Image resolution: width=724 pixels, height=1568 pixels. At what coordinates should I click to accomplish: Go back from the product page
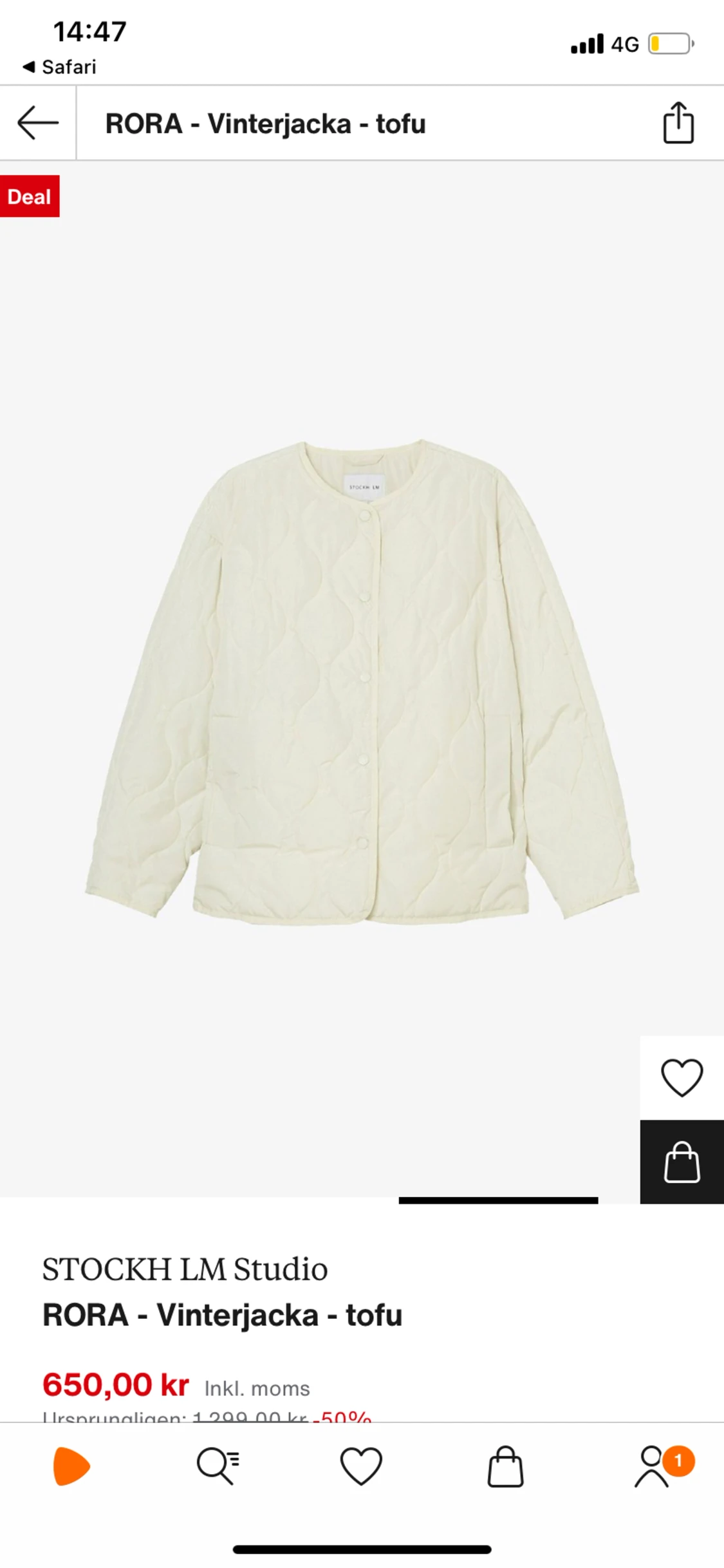38,123
